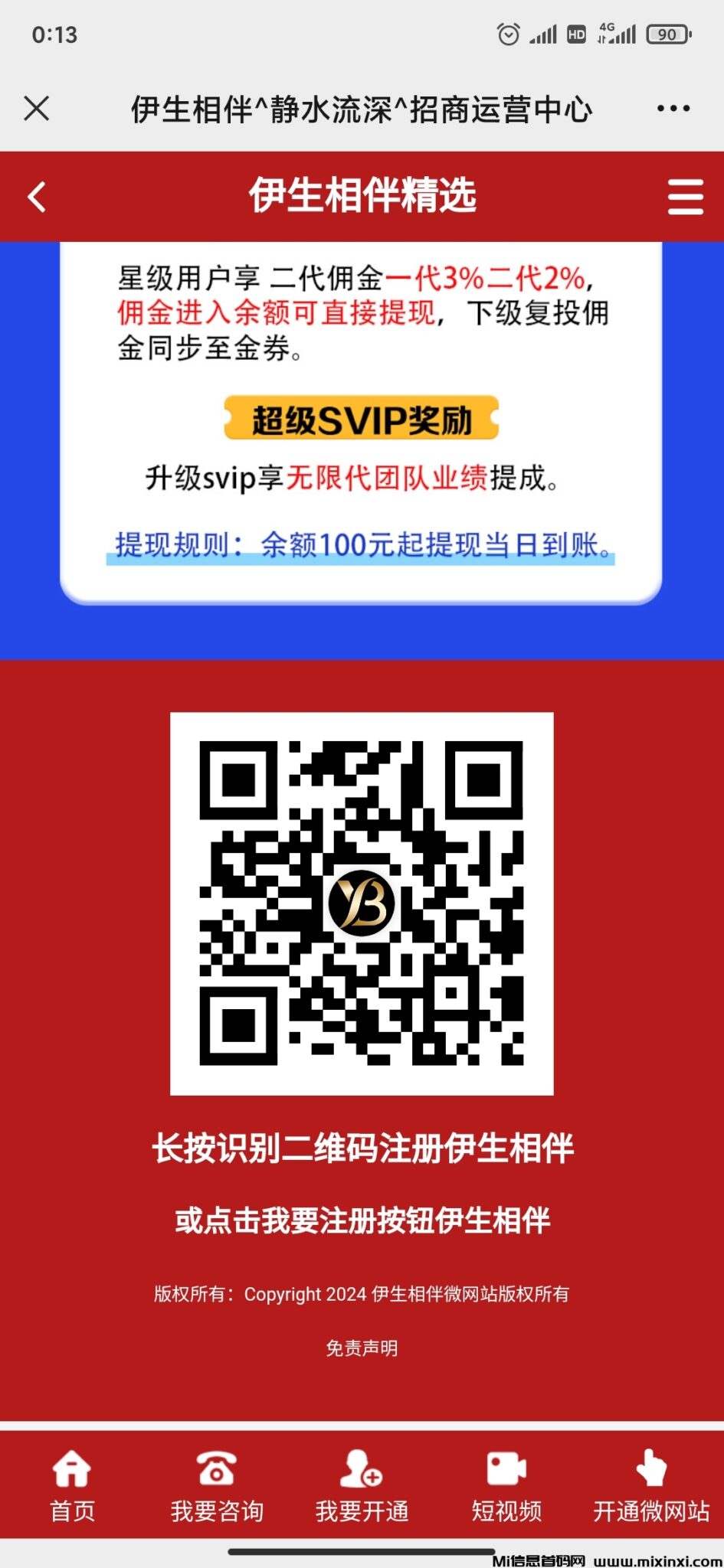Image resolution: width=724 pixels, height=1568 pixels.
Task: Select 我要开通 to register
Action: (362, 1485)
